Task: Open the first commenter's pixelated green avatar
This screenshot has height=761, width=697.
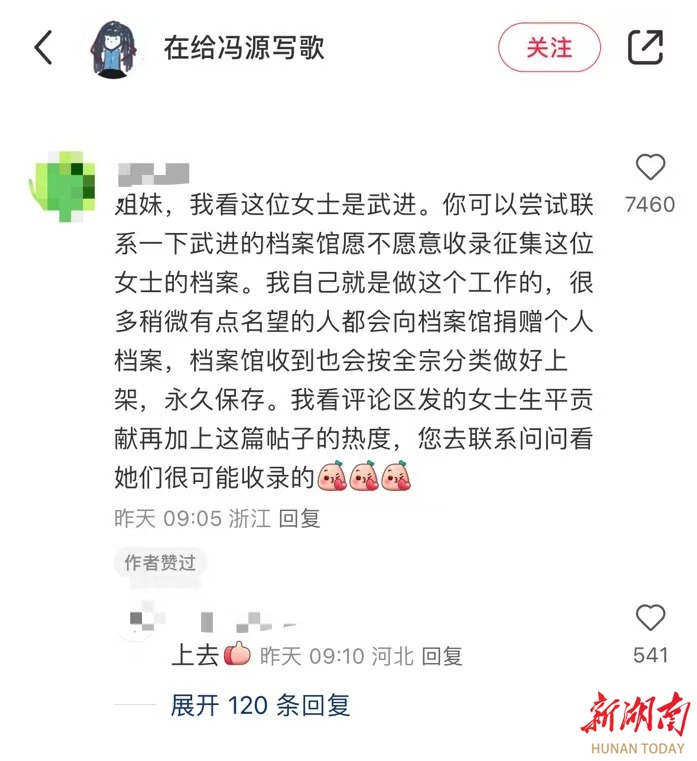Action: pos(66,187)
